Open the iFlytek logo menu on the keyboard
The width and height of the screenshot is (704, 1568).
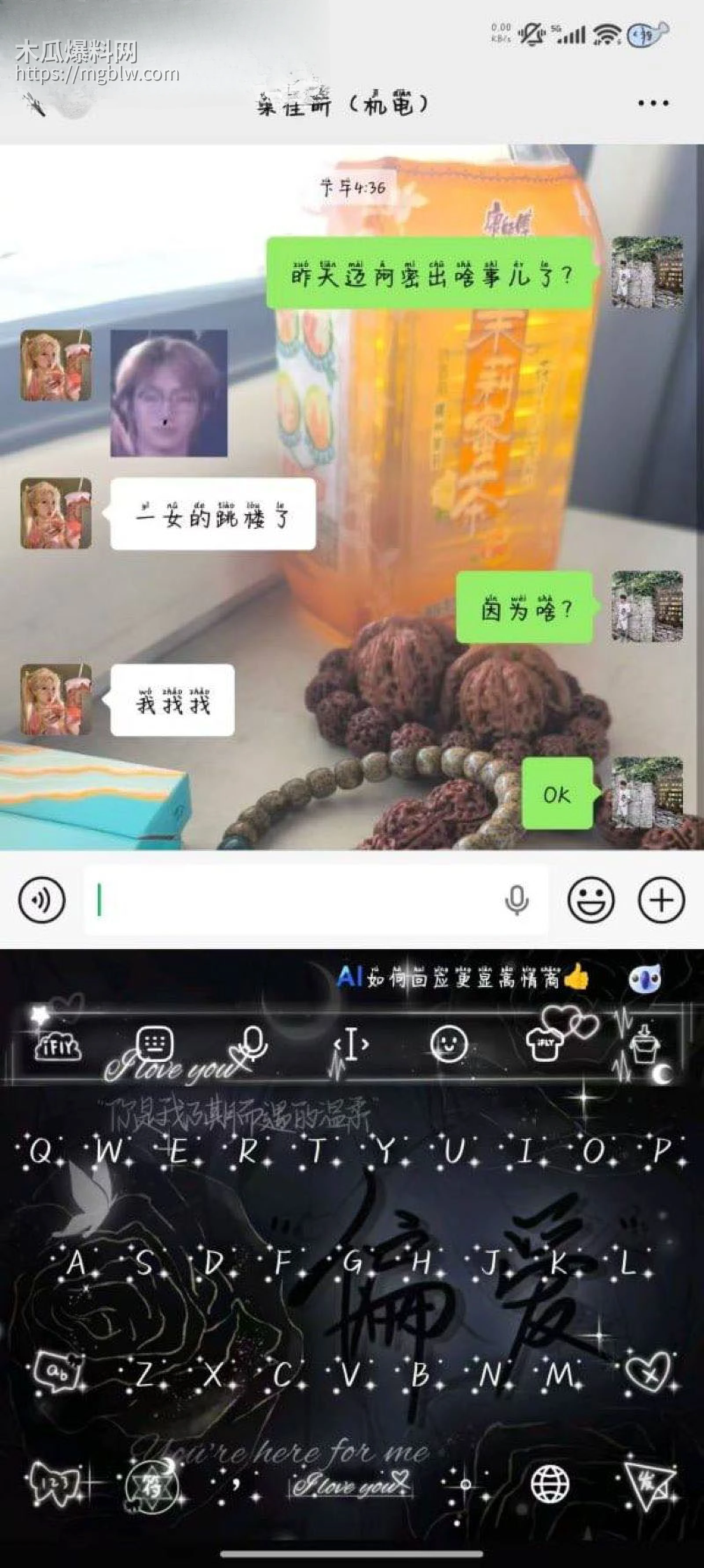(x=58, y=1047)
